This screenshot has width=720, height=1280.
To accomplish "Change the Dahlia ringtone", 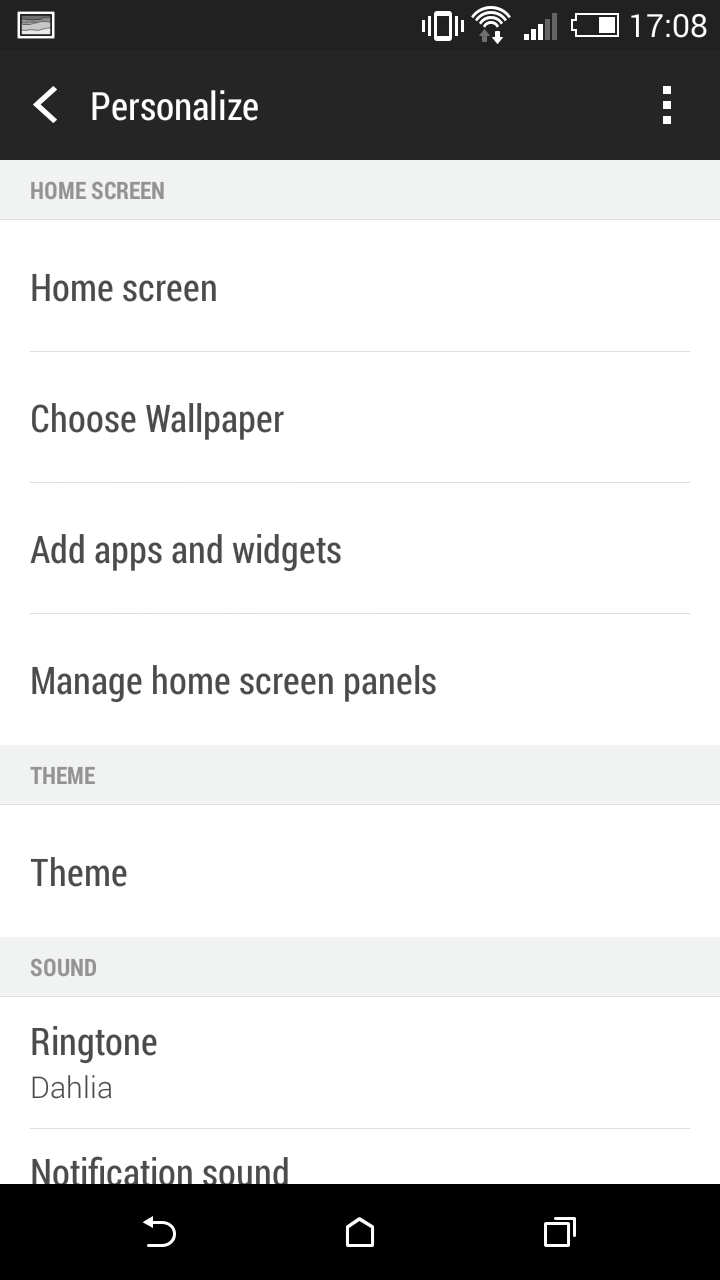I will click(360, 1062).
